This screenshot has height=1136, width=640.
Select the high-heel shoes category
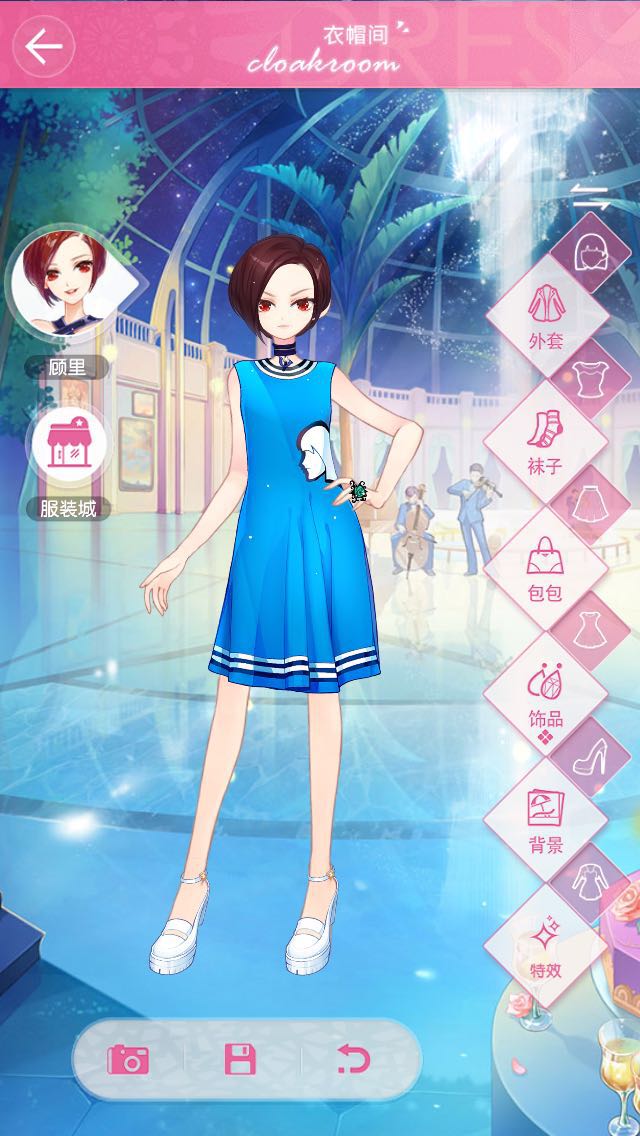(x=596, y=758)
